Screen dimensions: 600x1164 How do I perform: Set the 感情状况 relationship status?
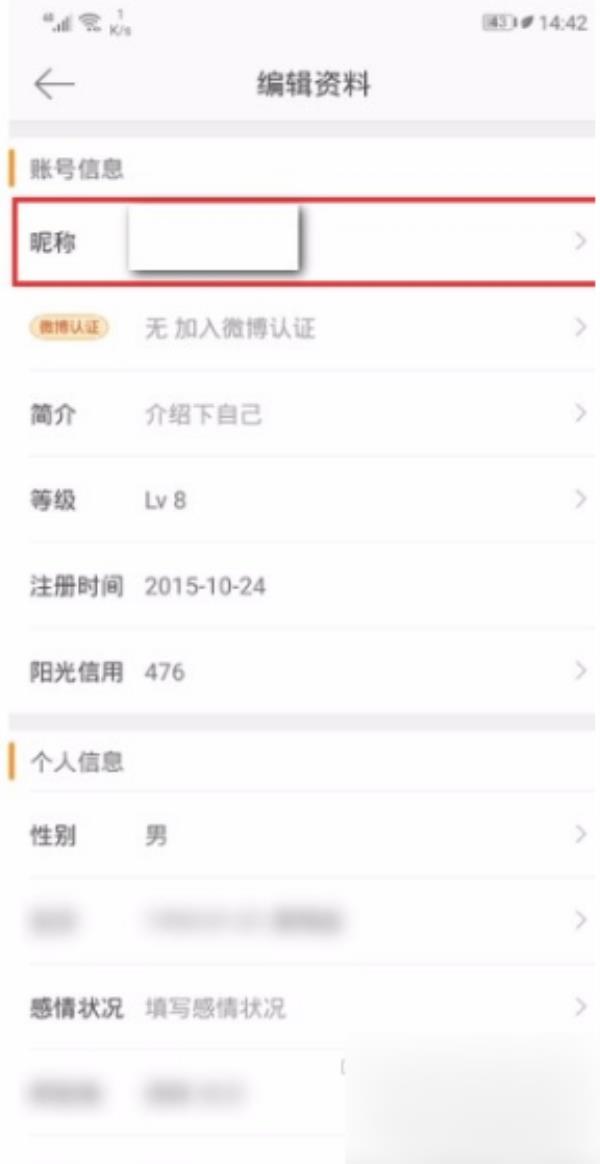click(x=305, y=1008)
